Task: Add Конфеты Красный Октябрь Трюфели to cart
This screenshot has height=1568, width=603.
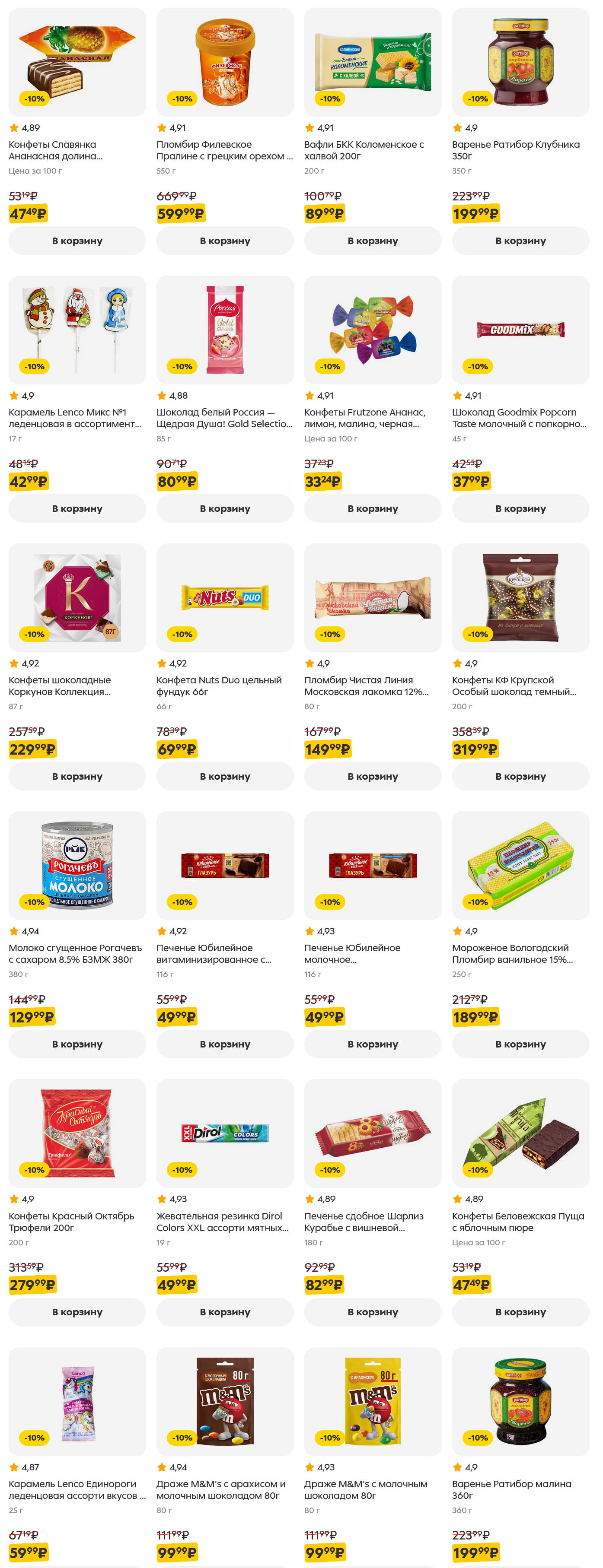Action: [77, 1312]
